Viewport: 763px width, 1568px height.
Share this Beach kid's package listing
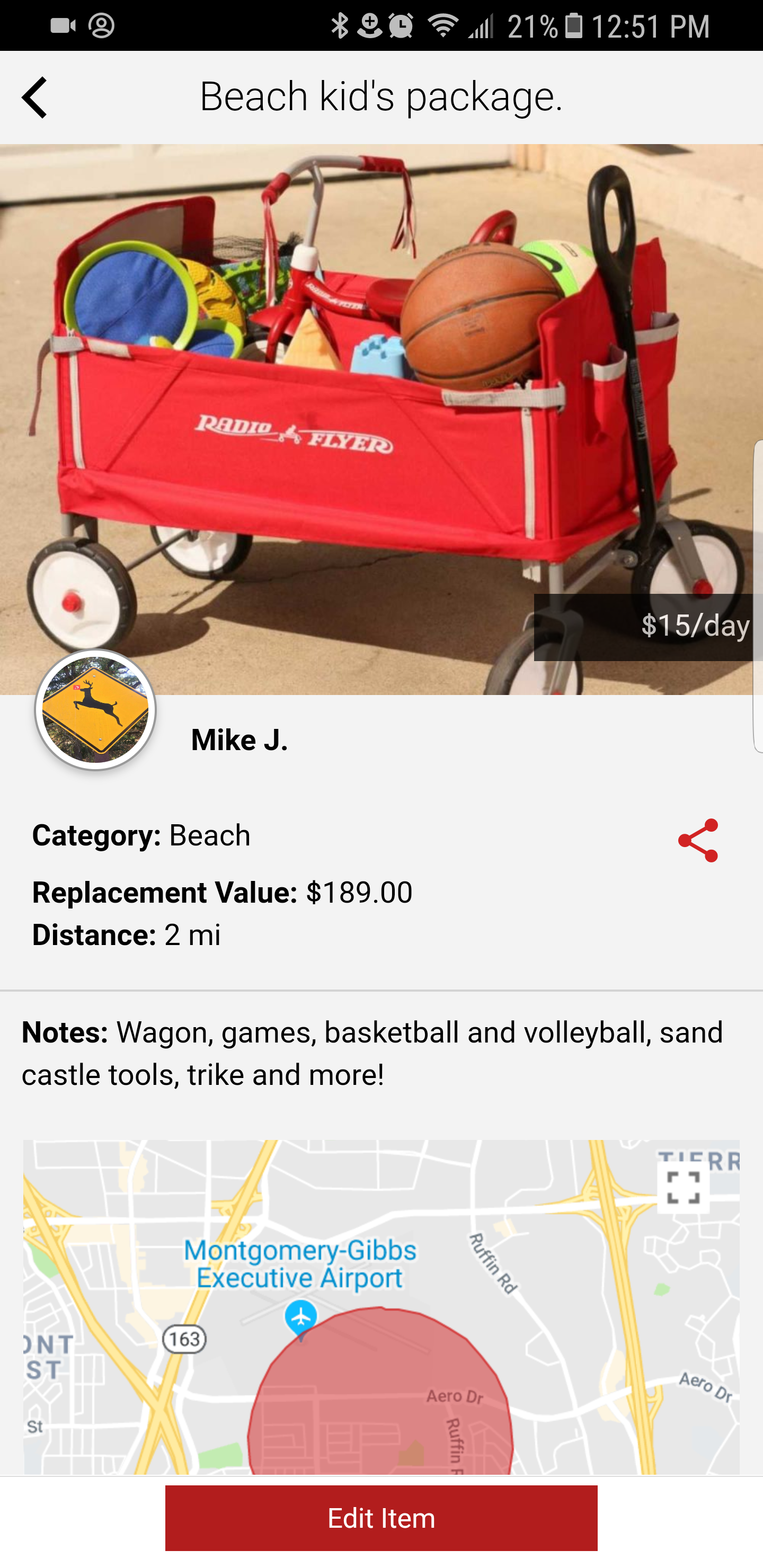[698, 841]
